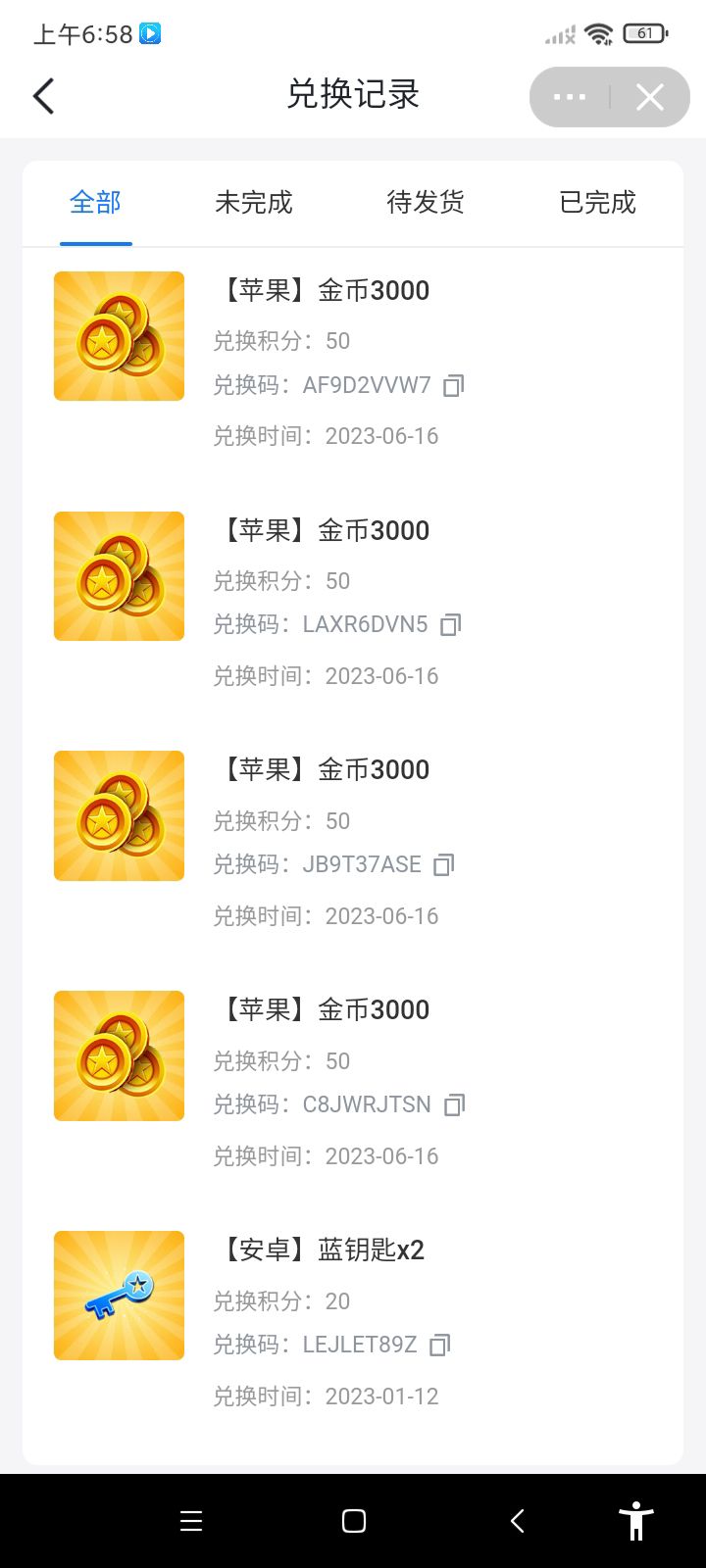The height and width of the screenshot is (1568, 706).
Task: Open the mini program more options menu
Action: [570, 97]
